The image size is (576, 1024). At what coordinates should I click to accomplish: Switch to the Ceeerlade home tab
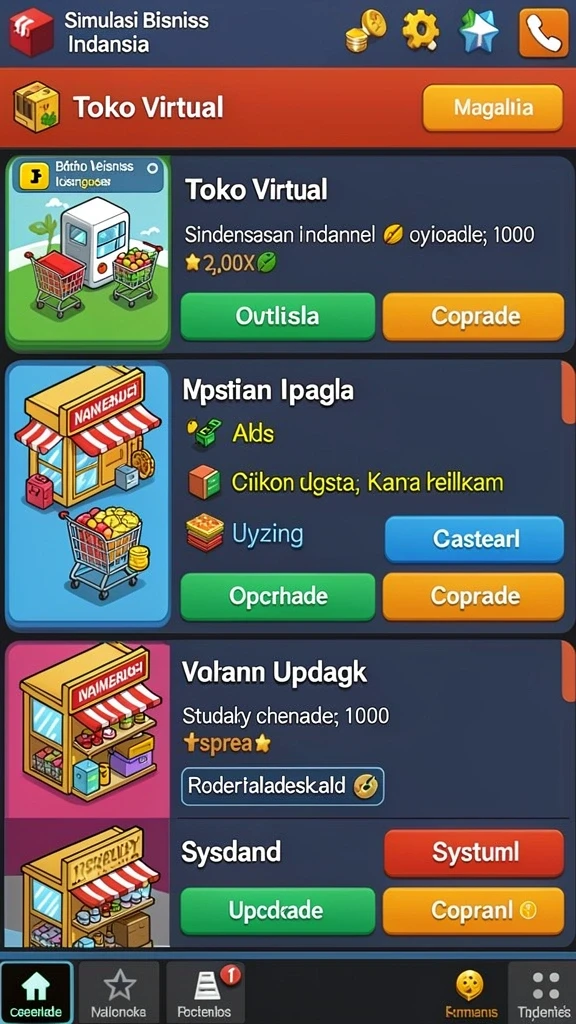36,993
